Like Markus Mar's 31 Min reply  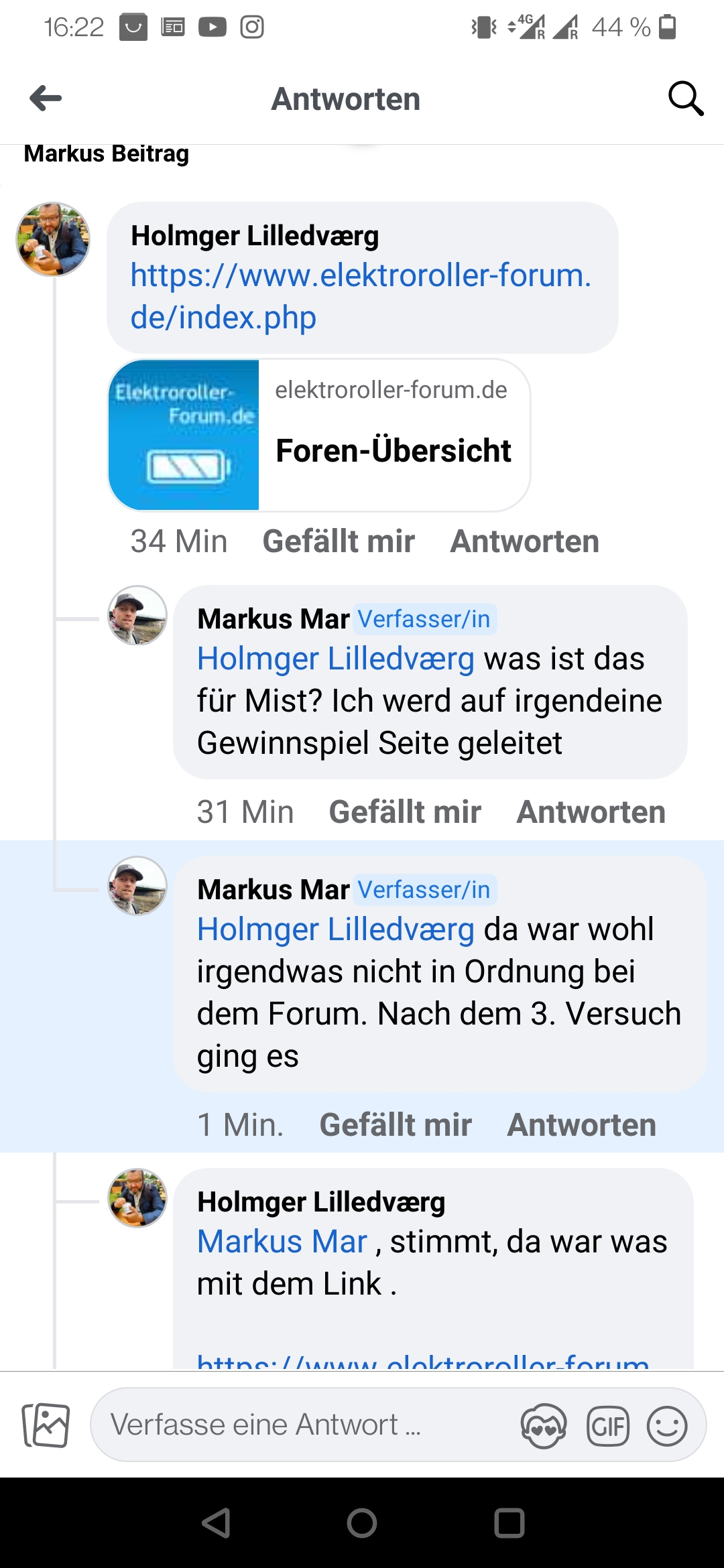coord(405,812)
